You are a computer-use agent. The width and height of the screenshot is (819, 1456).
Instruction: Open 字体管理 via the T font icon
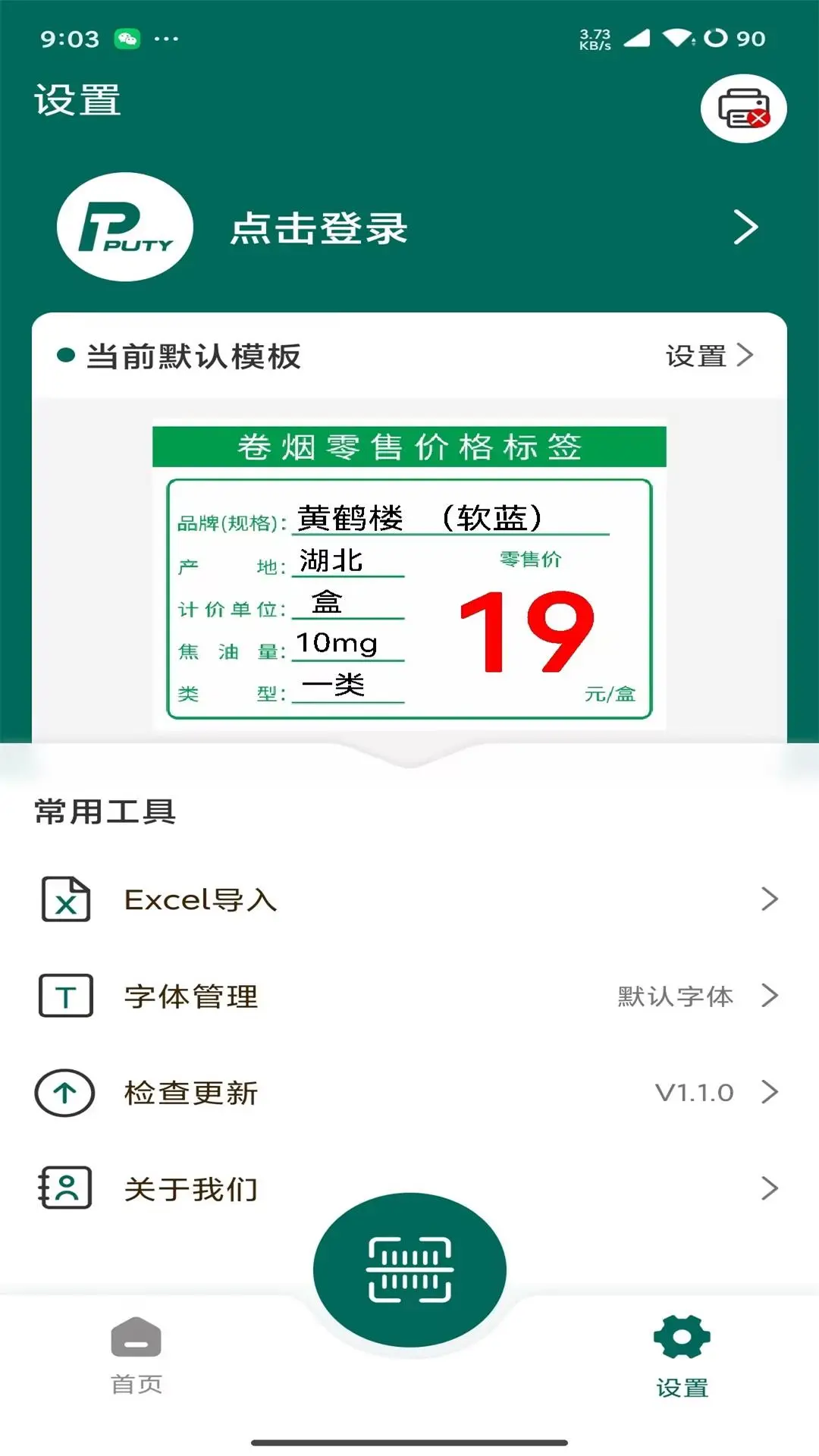tap(67, 997)
